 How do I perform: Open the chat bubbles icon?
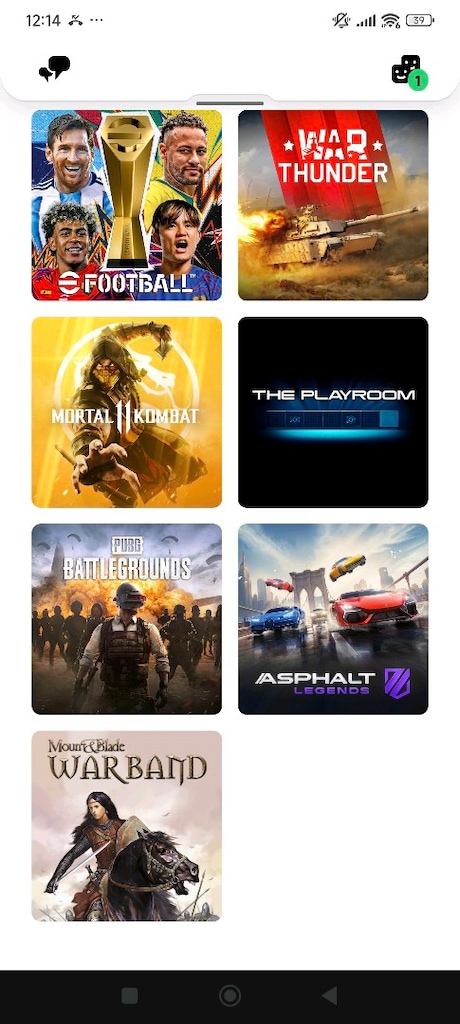point(54,68)
